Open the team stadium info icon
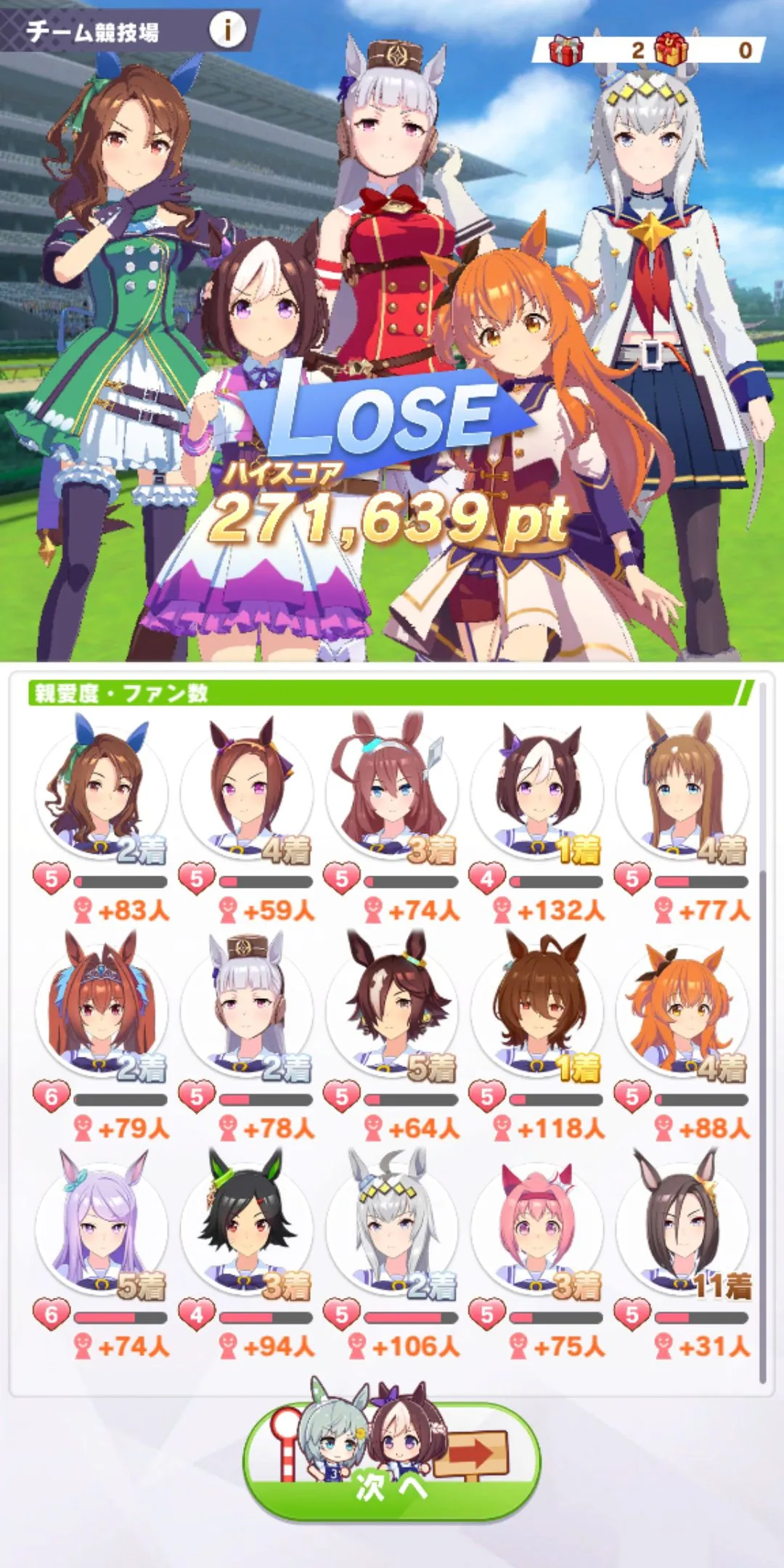This screenshot has width=784, height=1568. click(x=227, y=30)
